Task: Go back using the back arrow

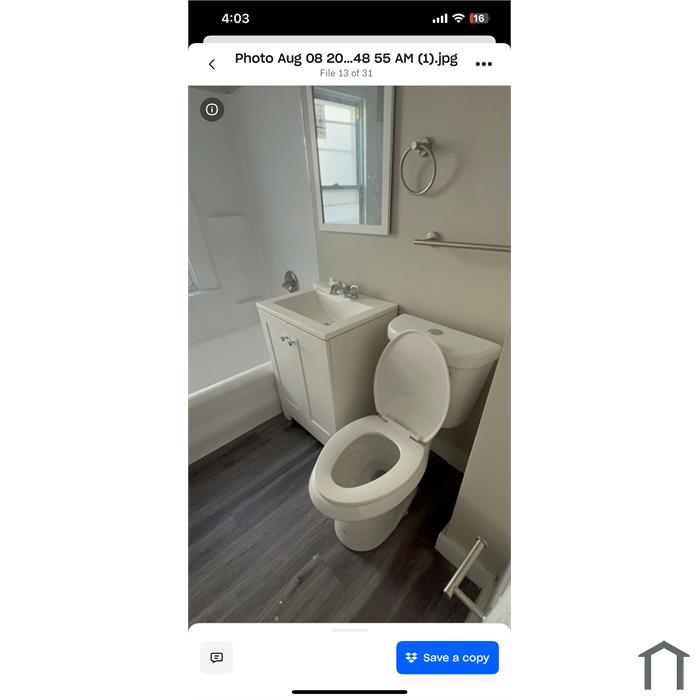Action: [211, 64]
